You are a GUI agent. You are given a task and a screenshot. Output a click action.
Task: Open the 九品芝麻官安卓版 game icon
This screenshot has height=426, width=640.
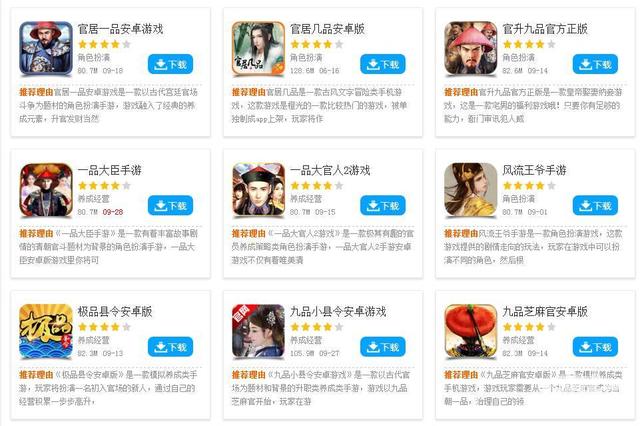point(471,330)
